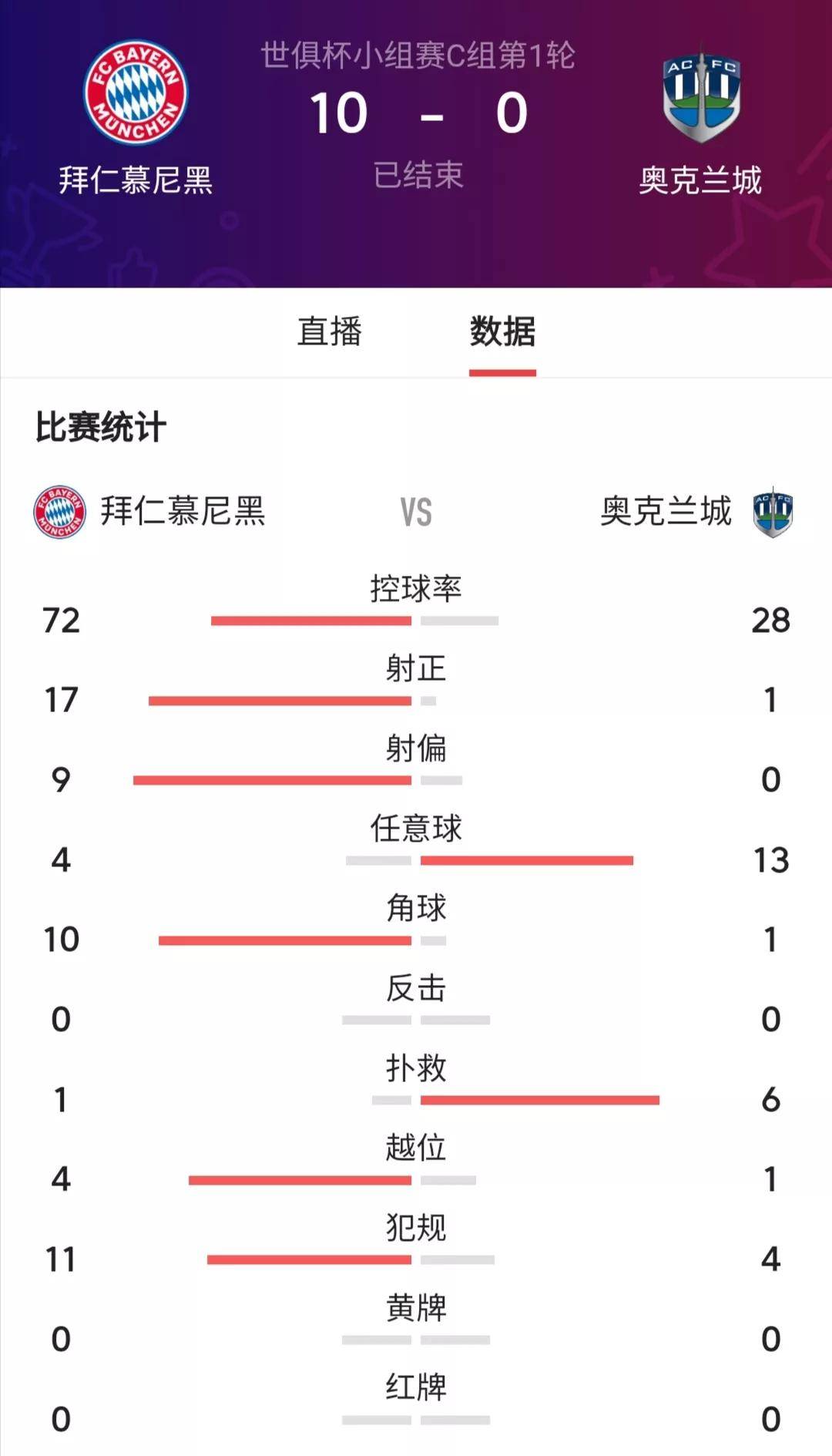832x1456 pixels.
Task: Select the 数据 tab
Action: click(x=502, y=331)
